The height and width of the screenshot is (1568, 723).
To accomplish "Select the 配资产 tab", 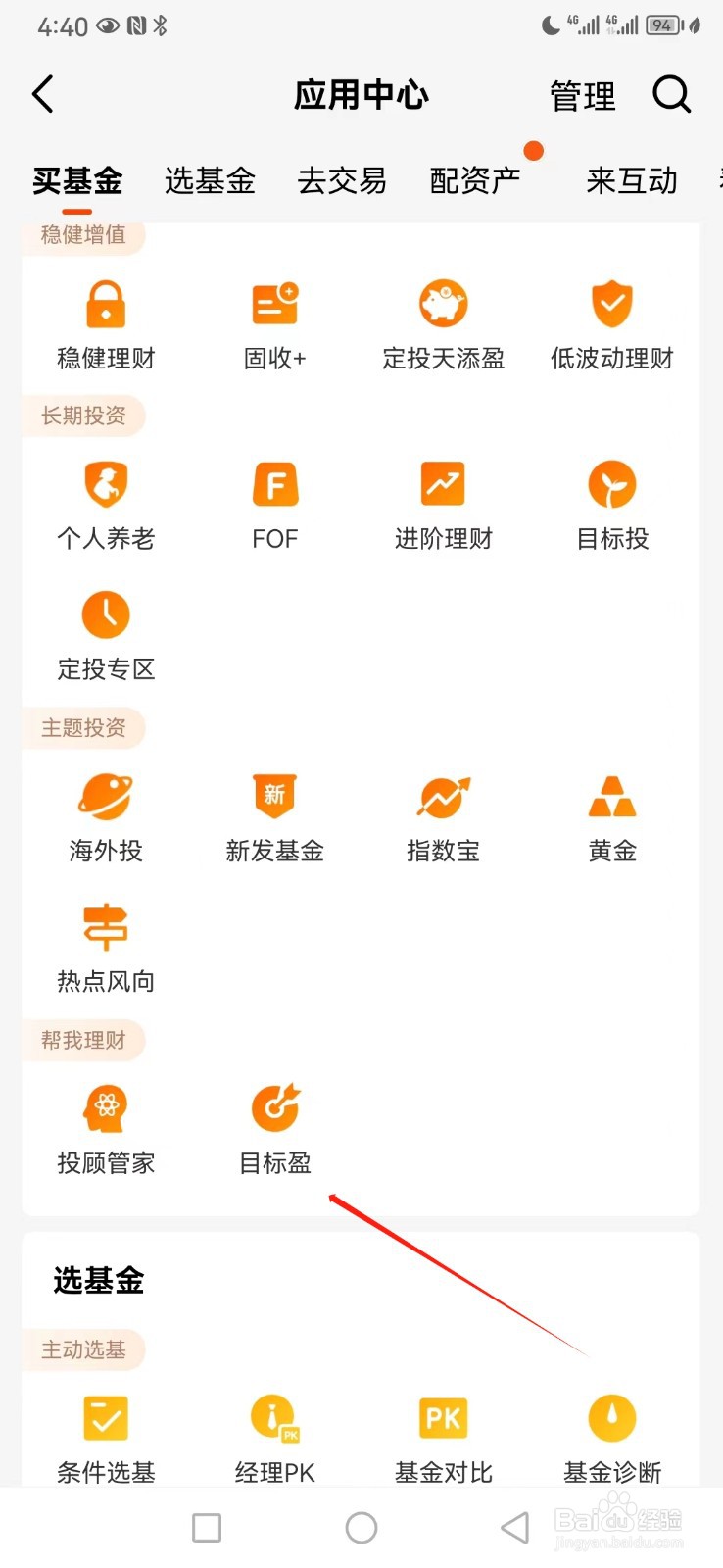I will [x=475, y=180].
